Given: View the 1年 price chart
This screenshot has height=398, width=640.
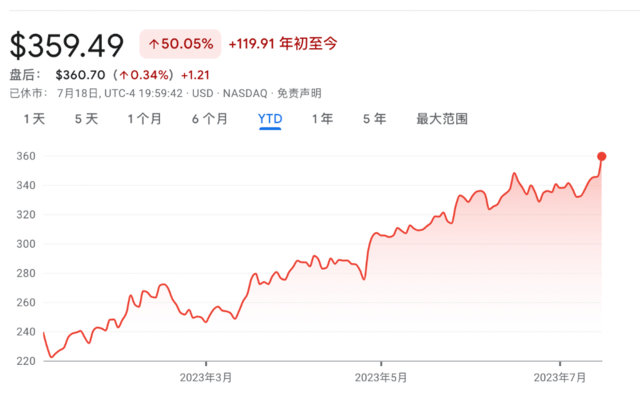Looking at the screenshot, I should click(x=322, y=119).
